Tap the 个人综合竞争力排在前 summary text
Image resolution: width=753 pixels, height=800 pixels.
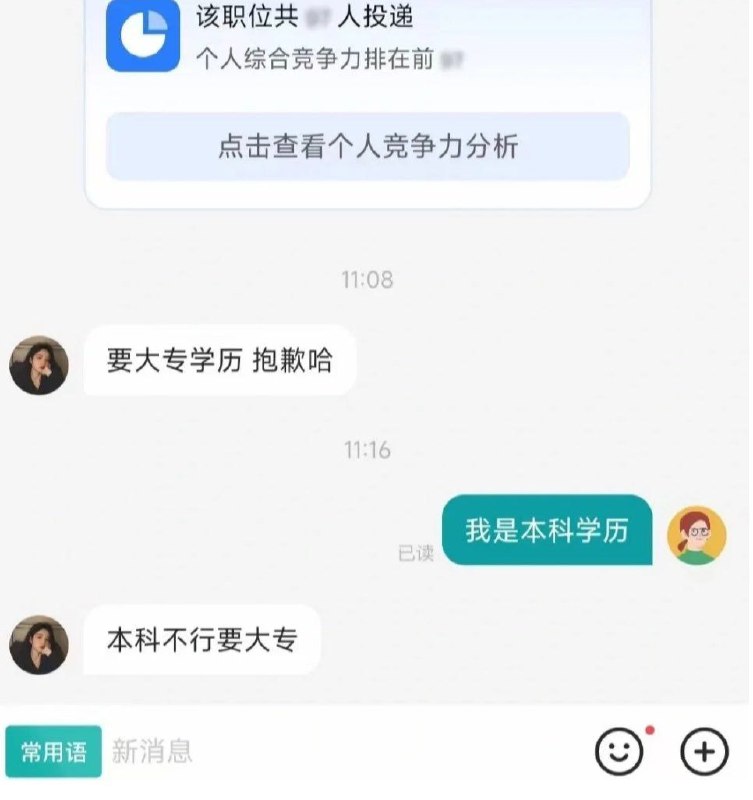coord(318,62)
